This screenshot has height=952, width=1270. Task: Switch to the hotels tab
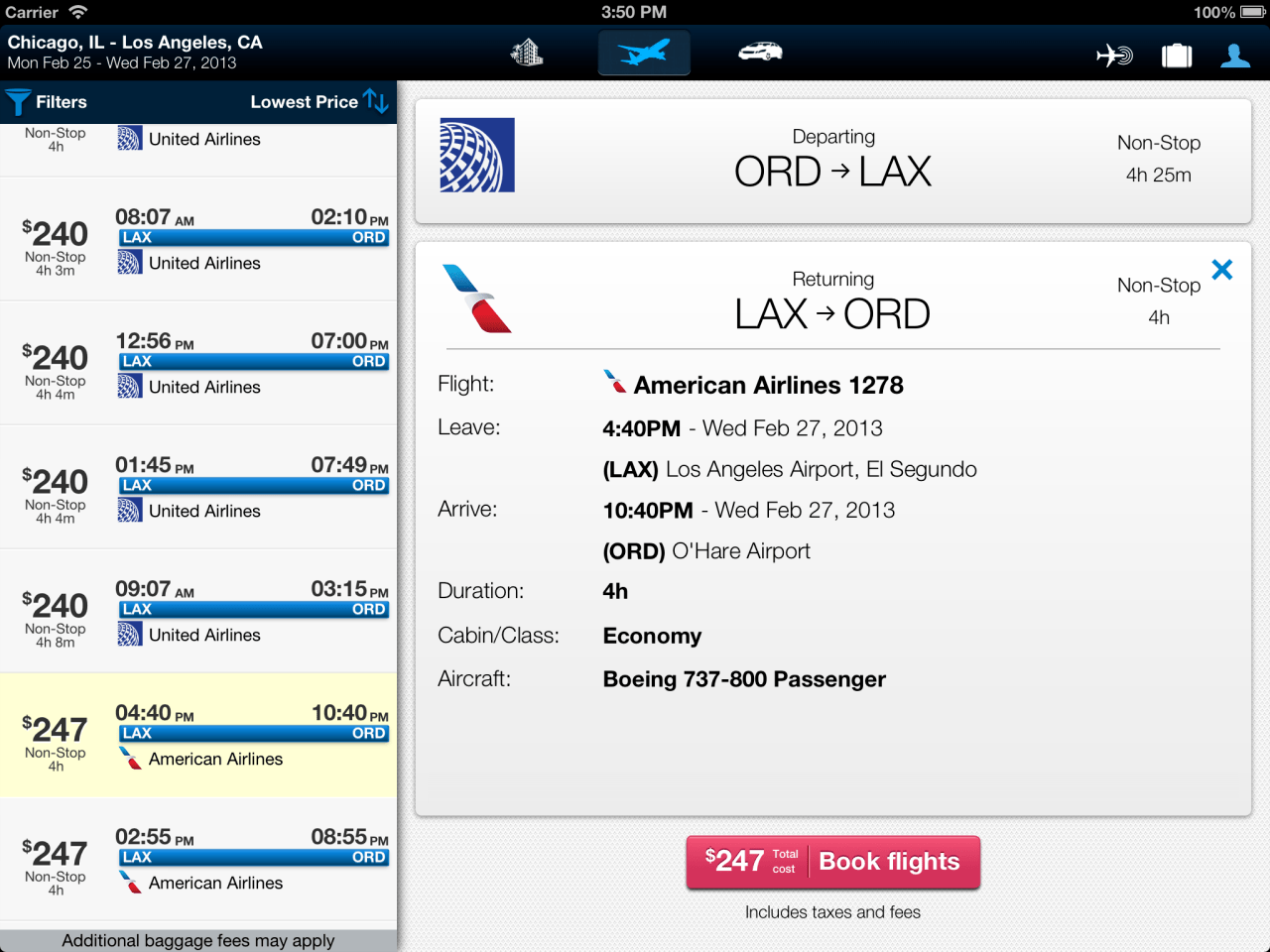tap(527, 53)
